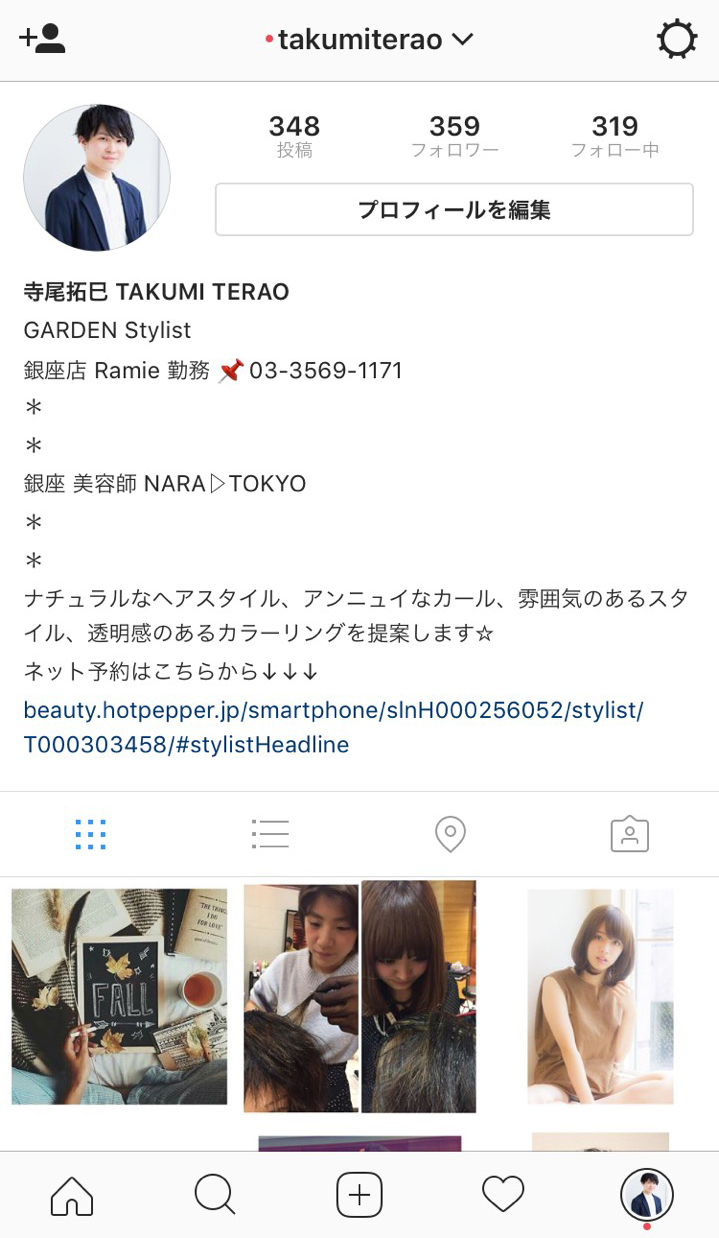Open the discover people icon
Viewport: 719px width, 1238px height.
tap(42, 39)
